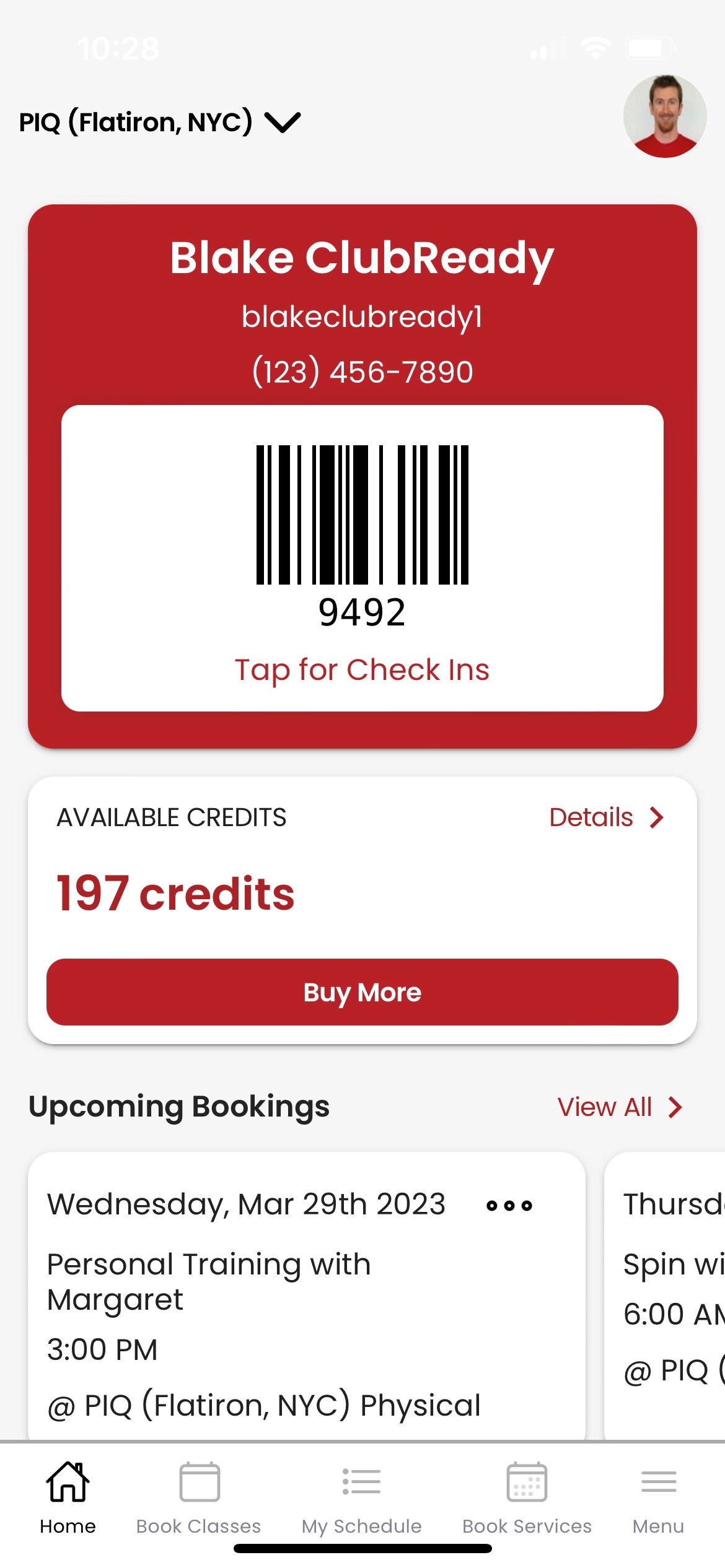Viewport: 725px width, 1568px height.
Task: Open the profile picture avatar
Action: tap(664, 116)
